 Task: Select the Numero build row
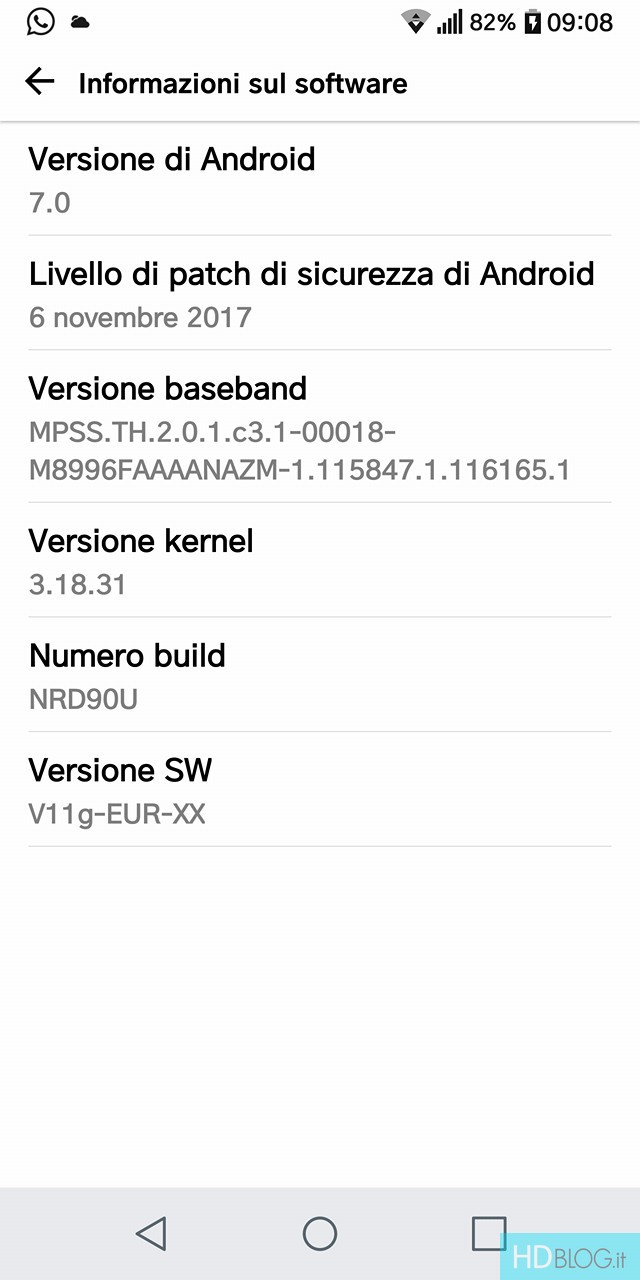[x=320, y=675]
